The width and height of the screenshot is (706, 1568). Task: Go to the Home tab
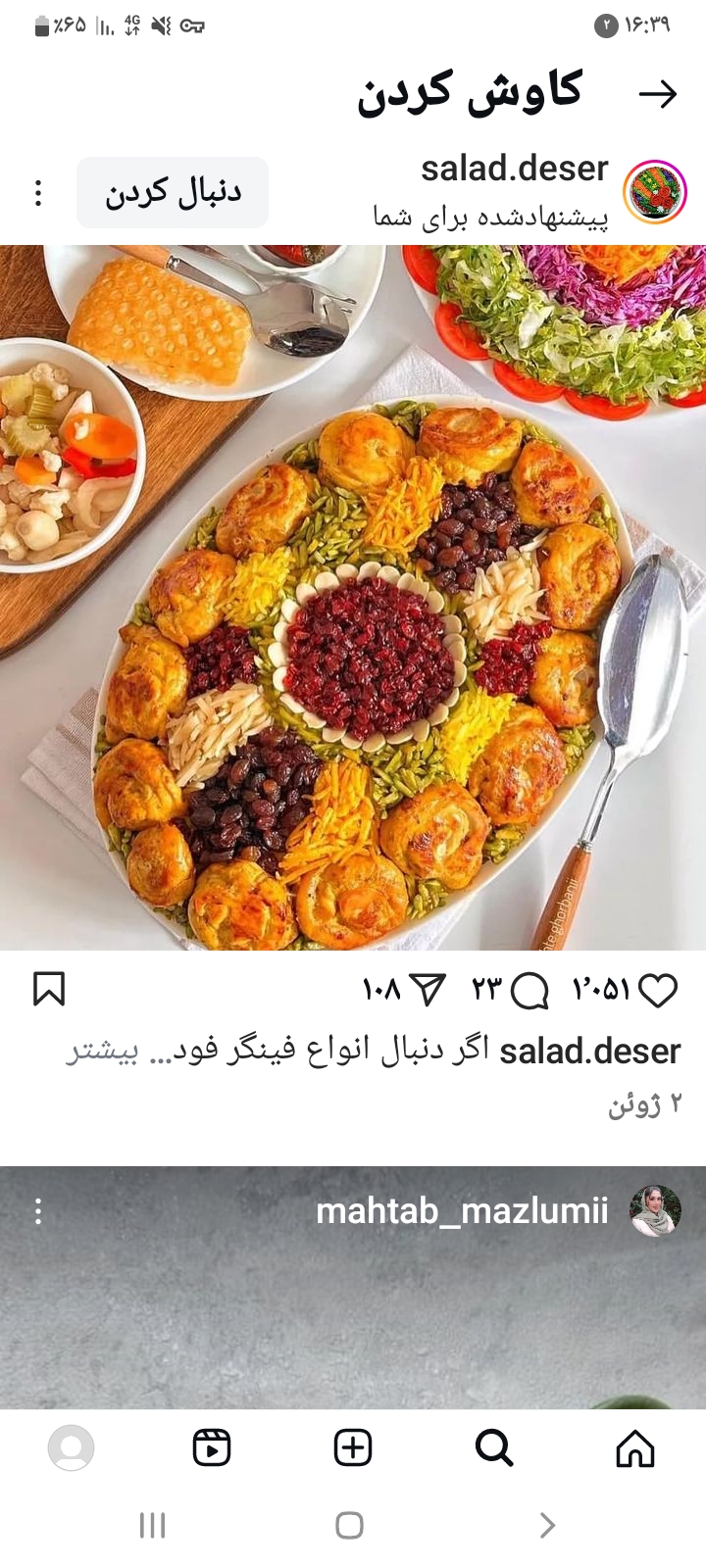634,1447
